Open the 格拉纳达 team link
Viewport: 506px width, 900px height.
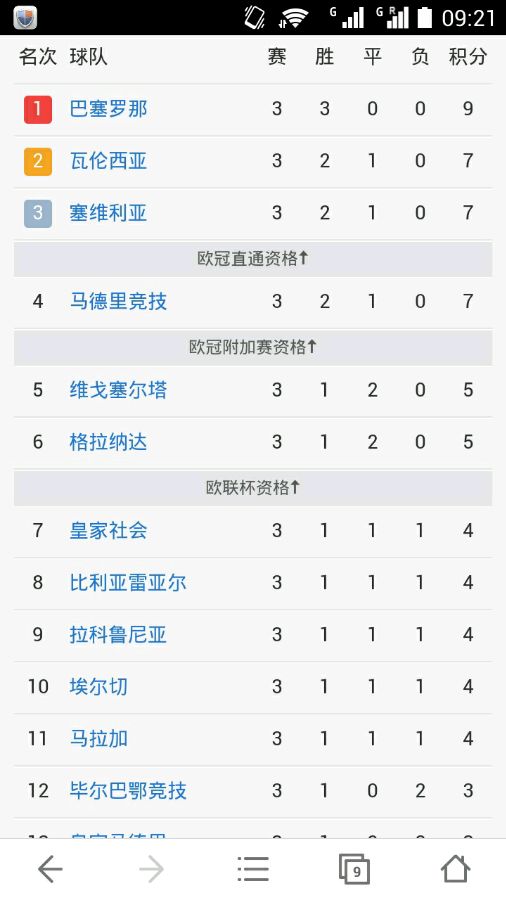pos(108,442)
